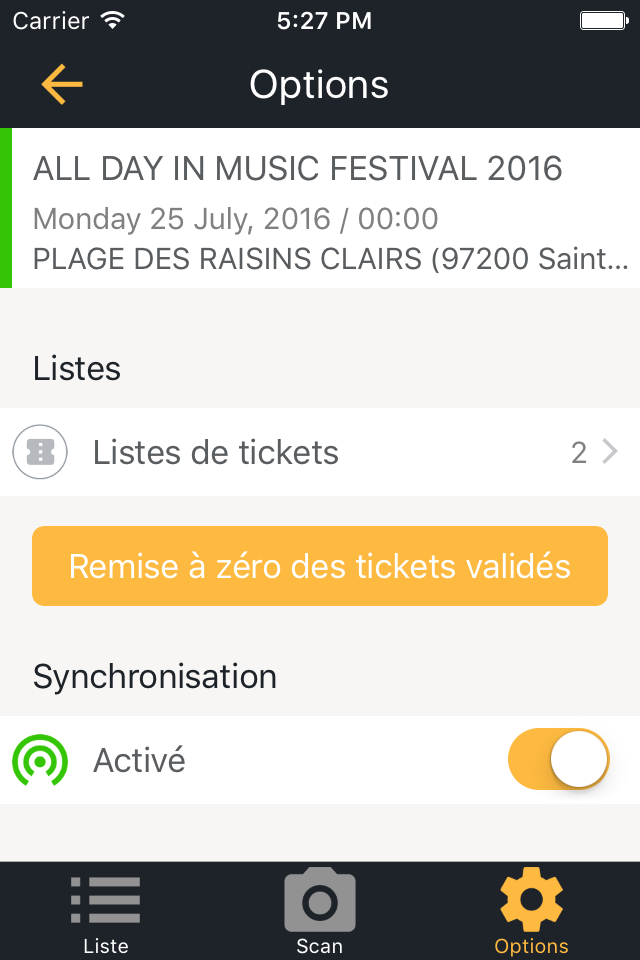Open Listes de tickets

[320, 453]
